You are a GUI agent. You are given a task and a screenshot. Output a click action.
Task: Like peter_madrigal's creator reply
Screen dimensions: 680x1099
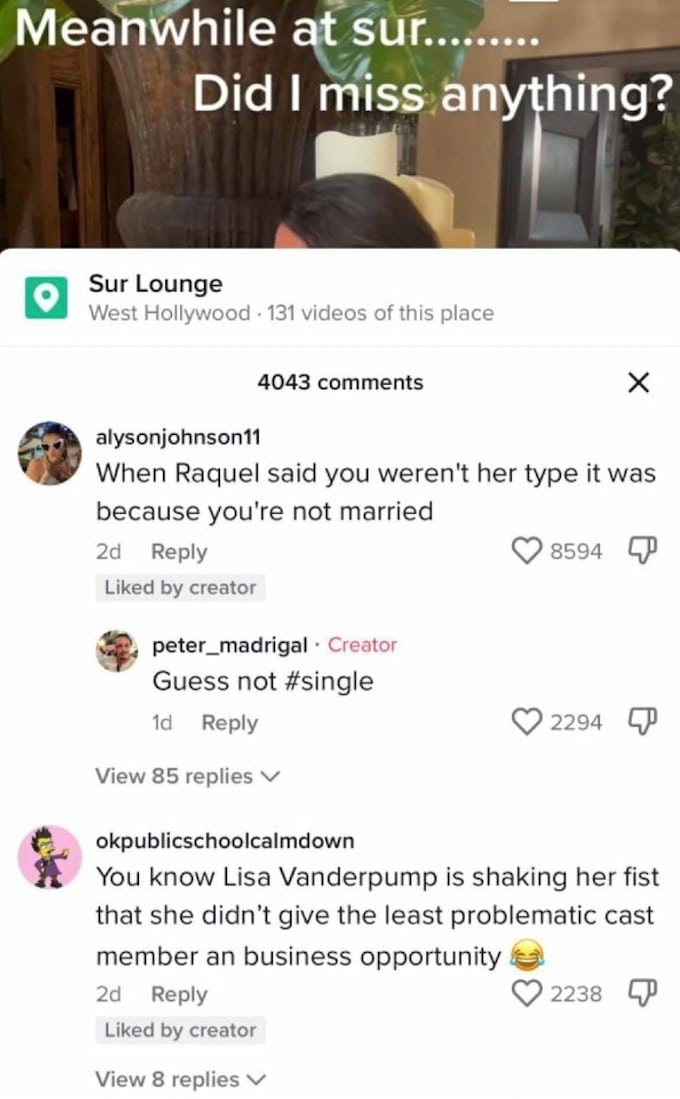[x=526, y=722]
